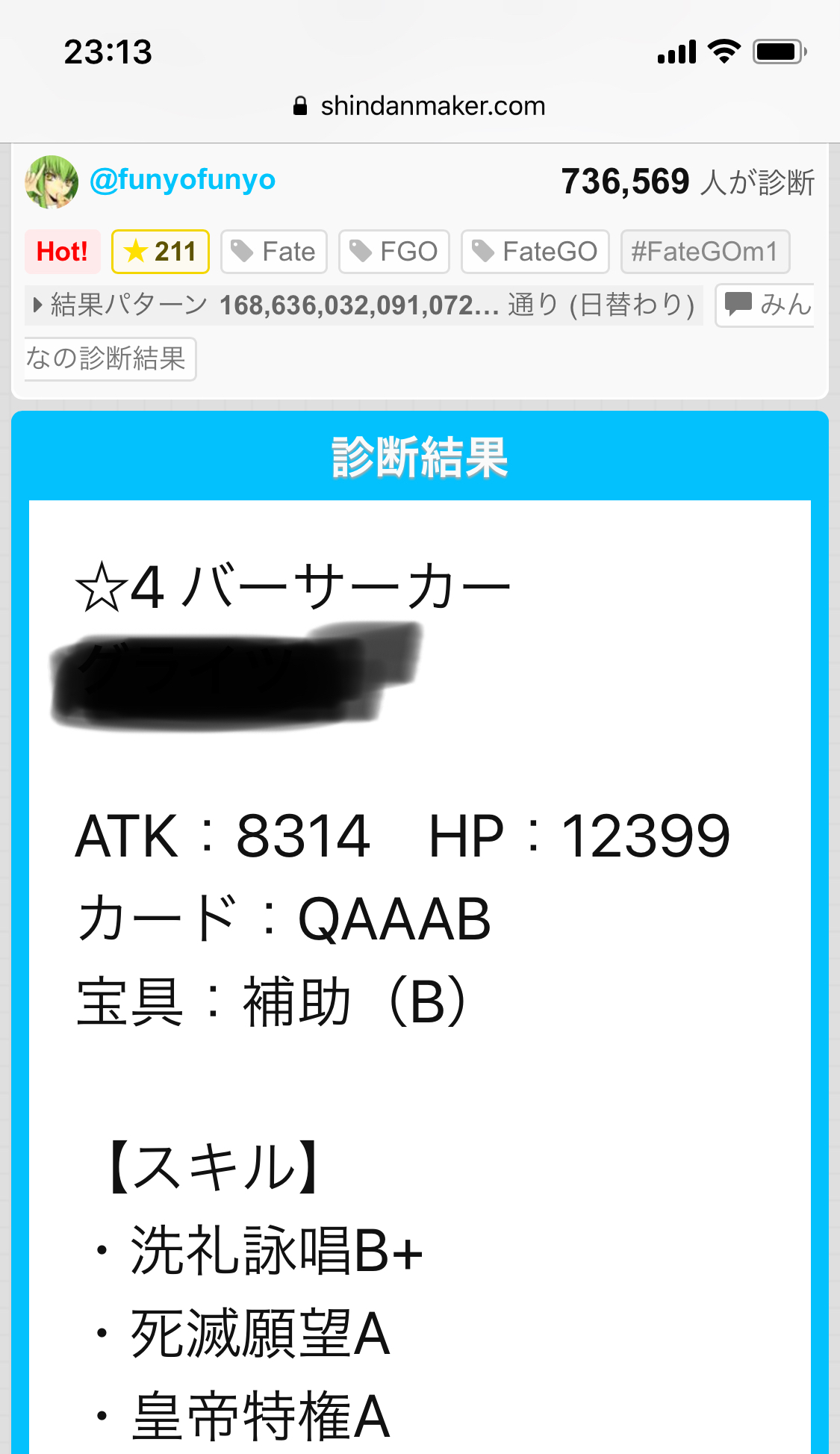Open the FateGO tag
This screenshot has width=840, height=1454.
pyautogui.click(x=535, y=252)
